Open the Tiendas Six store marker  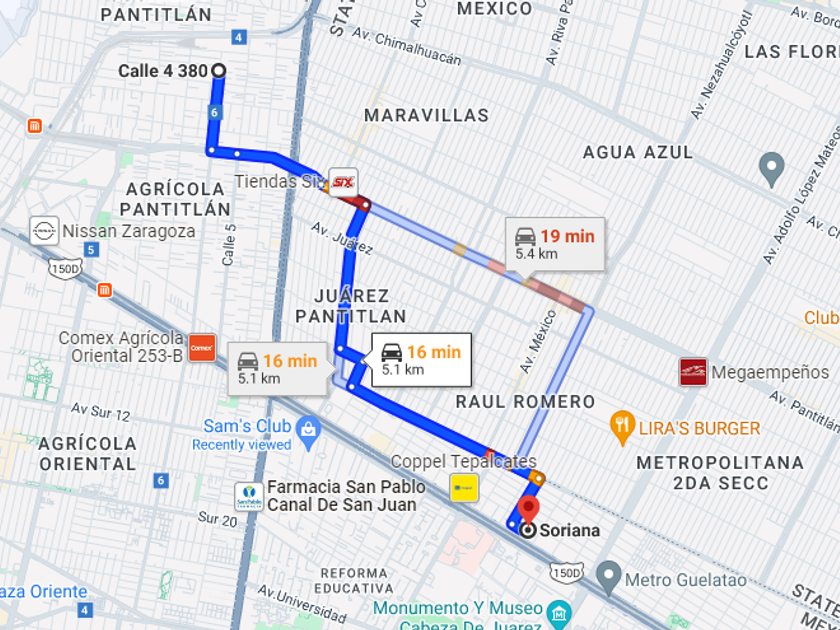point(343,183)
